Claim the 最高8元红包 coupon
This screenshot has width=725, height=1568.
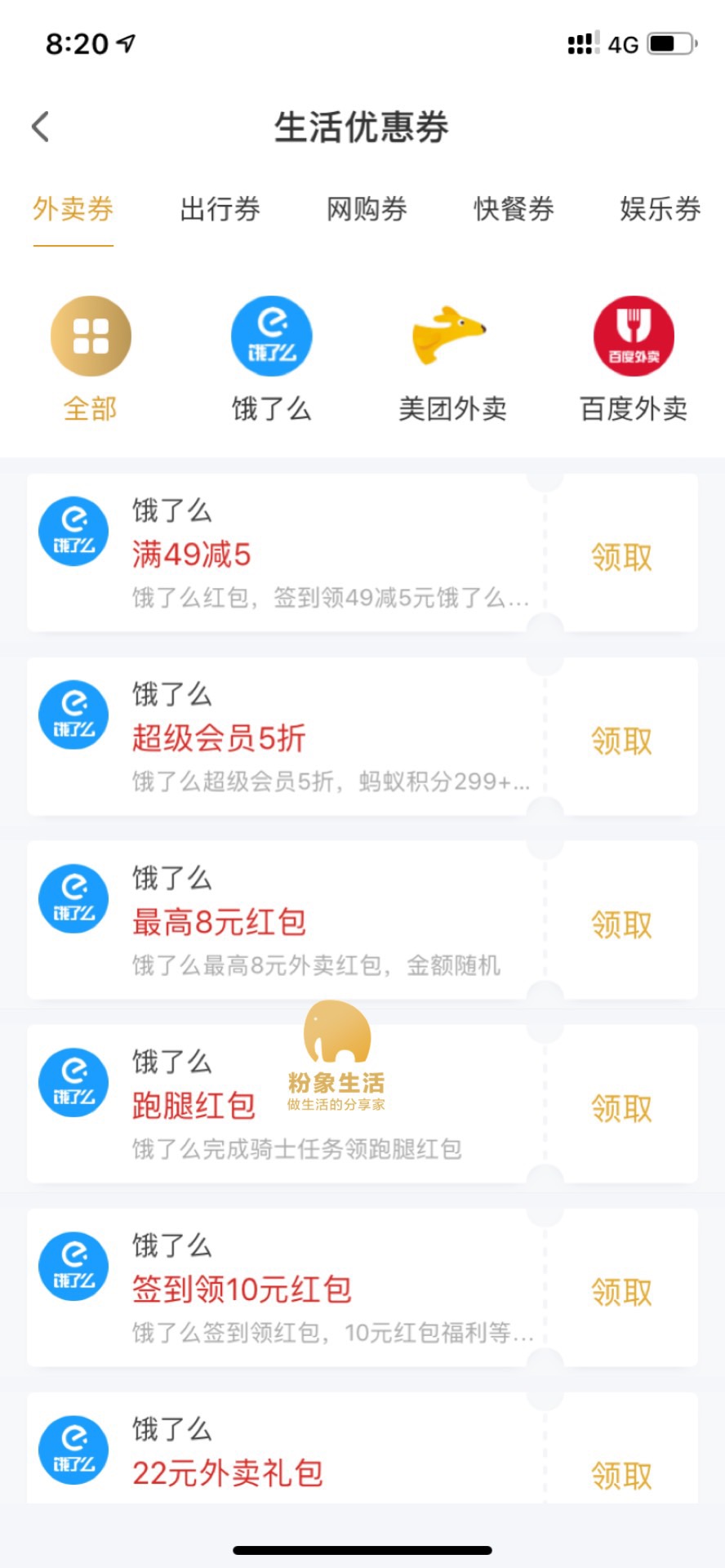[621, 924]
